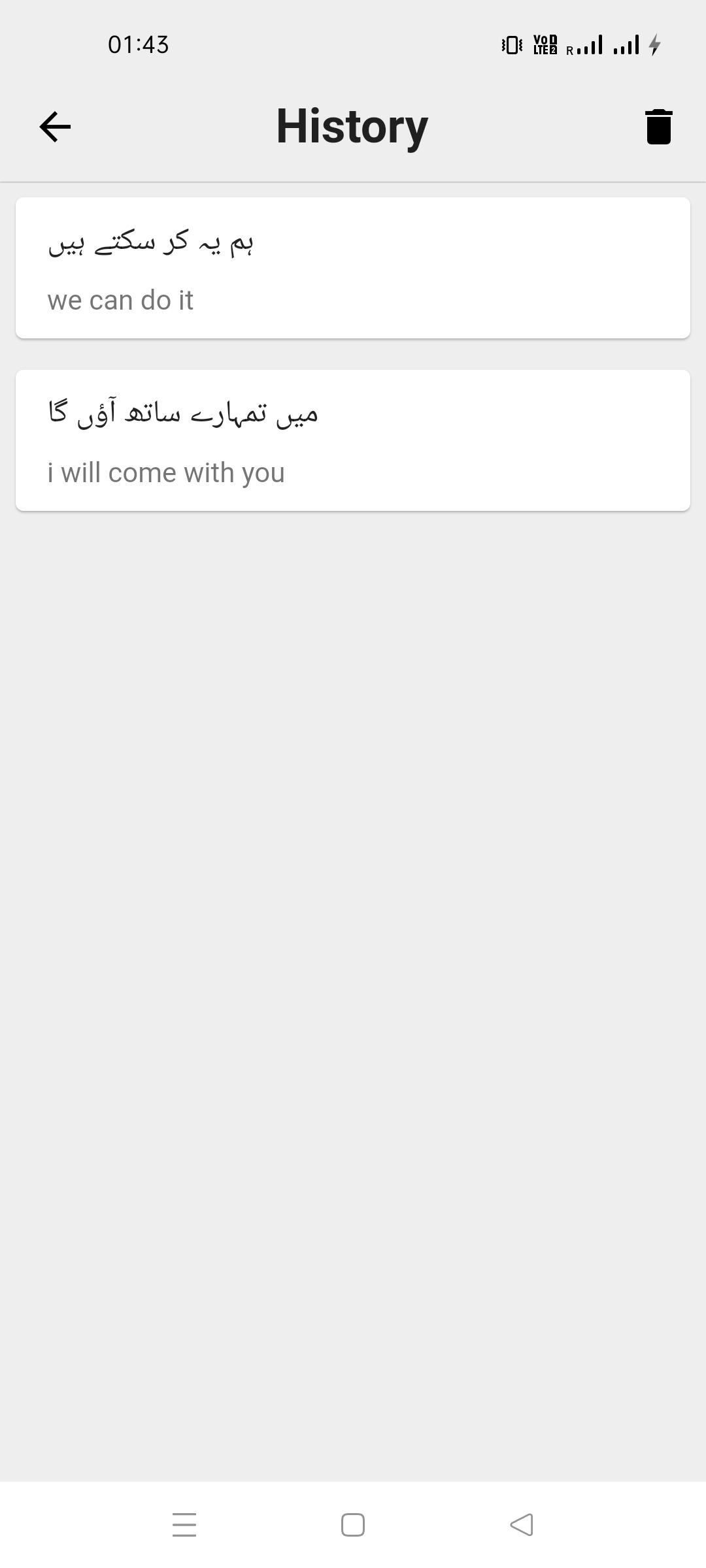The width and height of the screenshot is (706, 1568).
Task: Tap the system home button
Action: [353, 1525]
